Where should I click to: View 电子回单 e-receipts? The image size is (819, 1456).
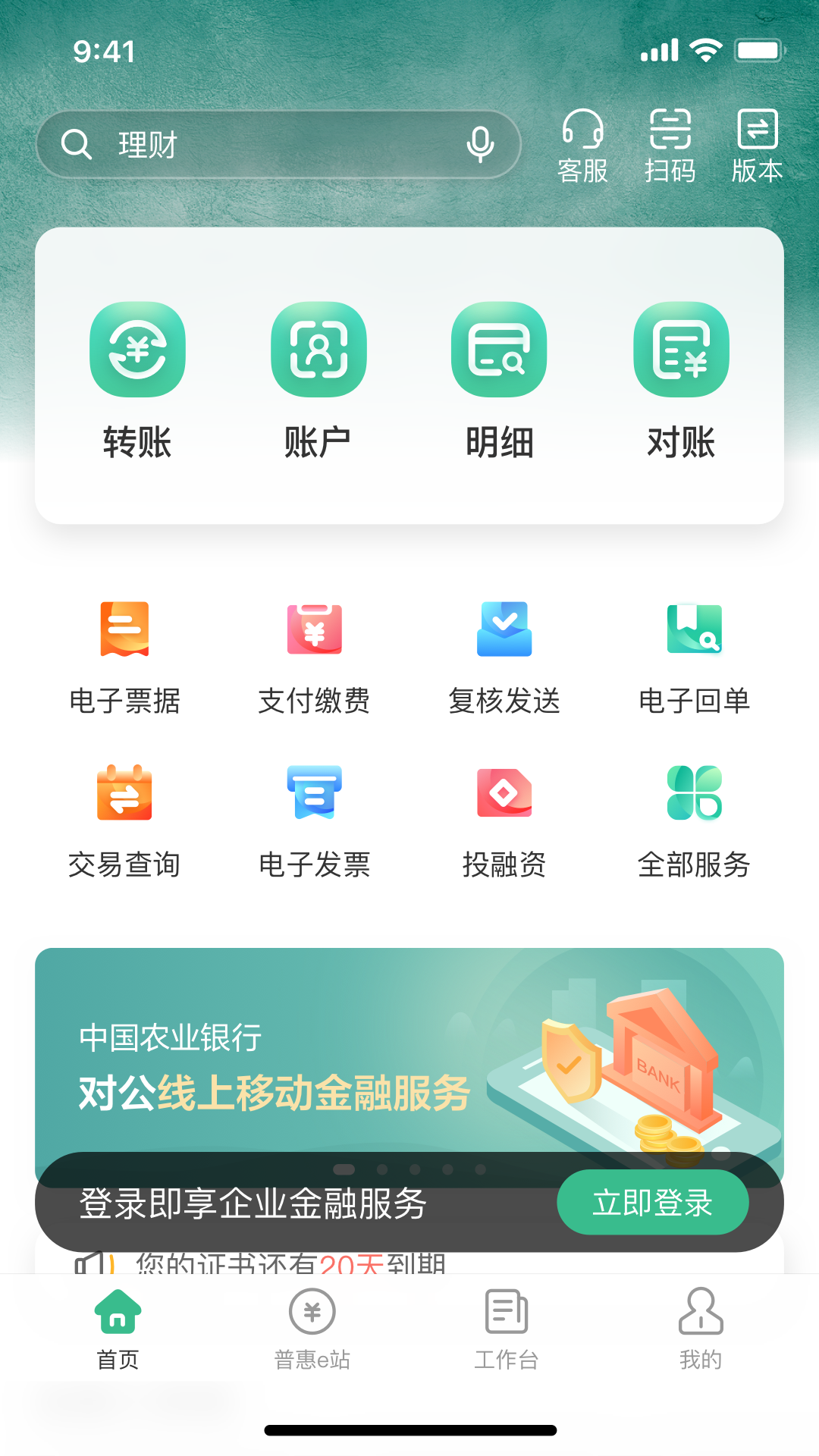(694, 657)
